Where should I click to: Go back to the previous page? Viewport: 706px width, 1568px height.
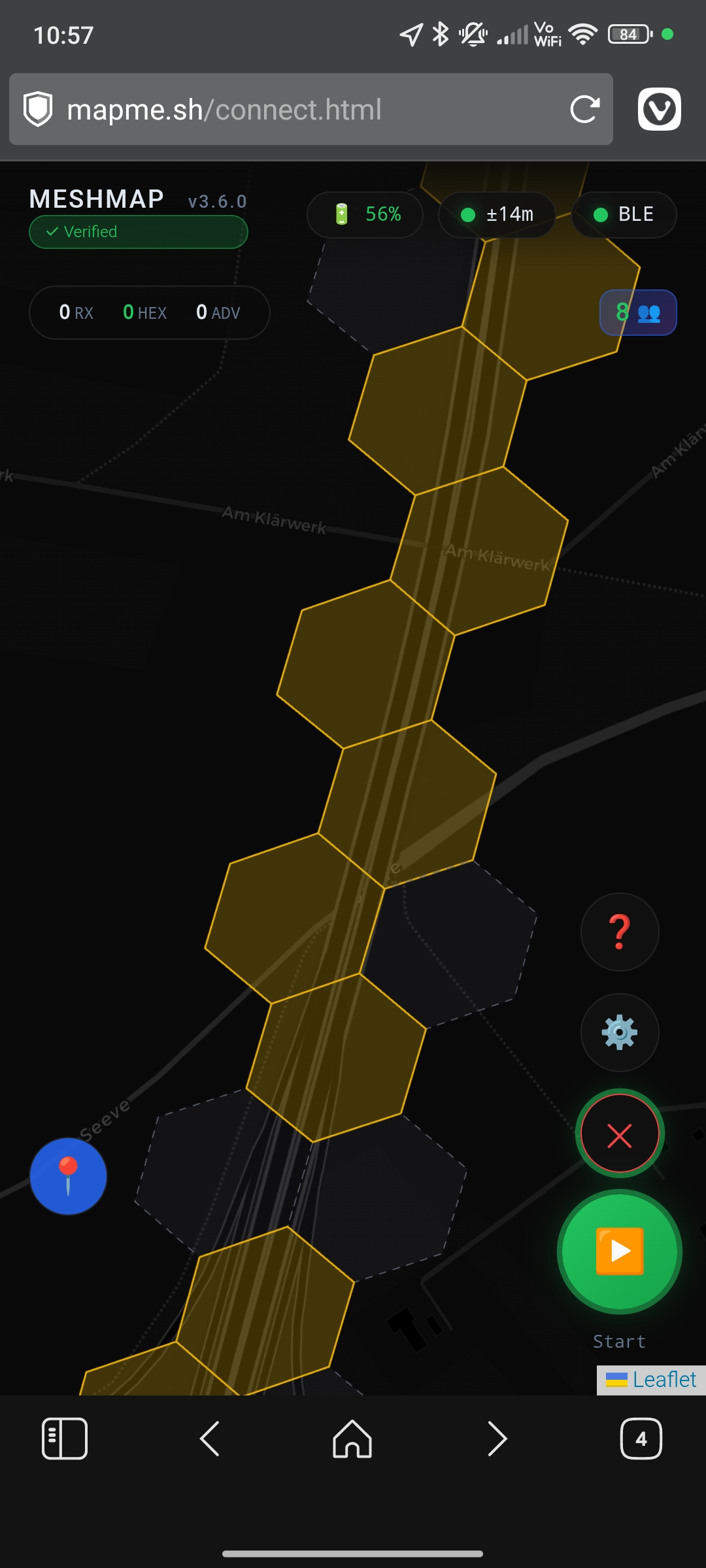209,1438
